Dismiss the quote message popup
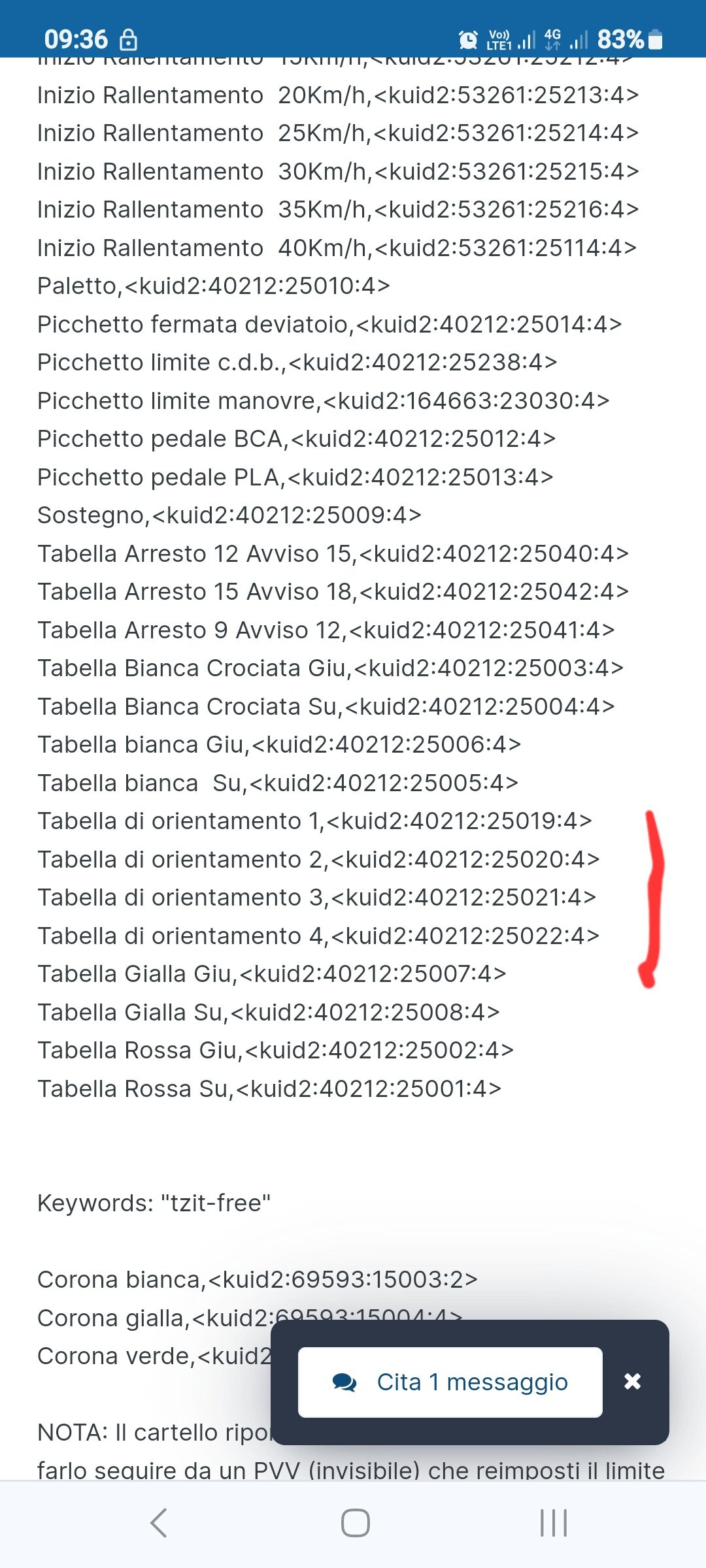The width and height of the screenshot is (706, 1568). (x=632, y=1381)
